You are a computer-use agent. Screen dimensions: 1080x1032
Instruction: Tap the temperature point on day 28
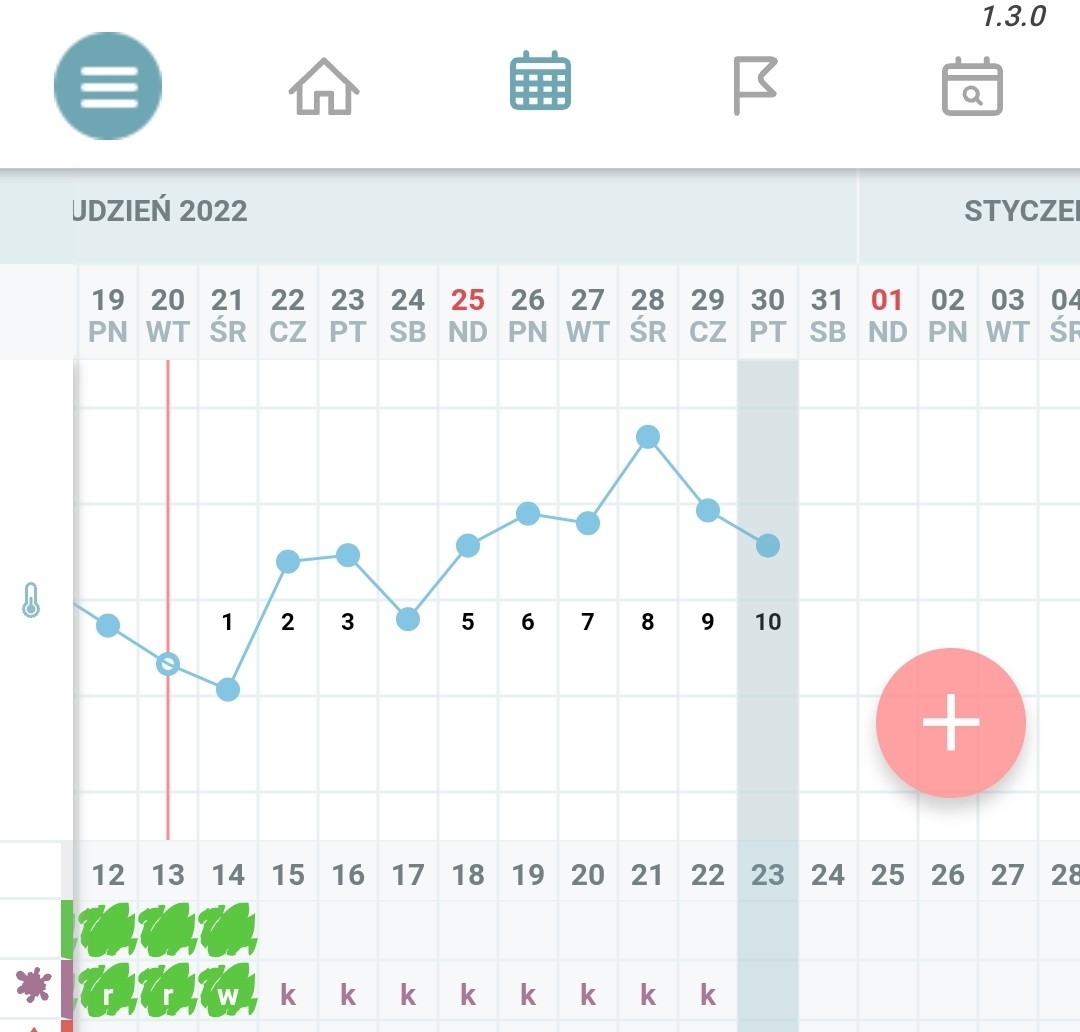(x=648, y=437)
